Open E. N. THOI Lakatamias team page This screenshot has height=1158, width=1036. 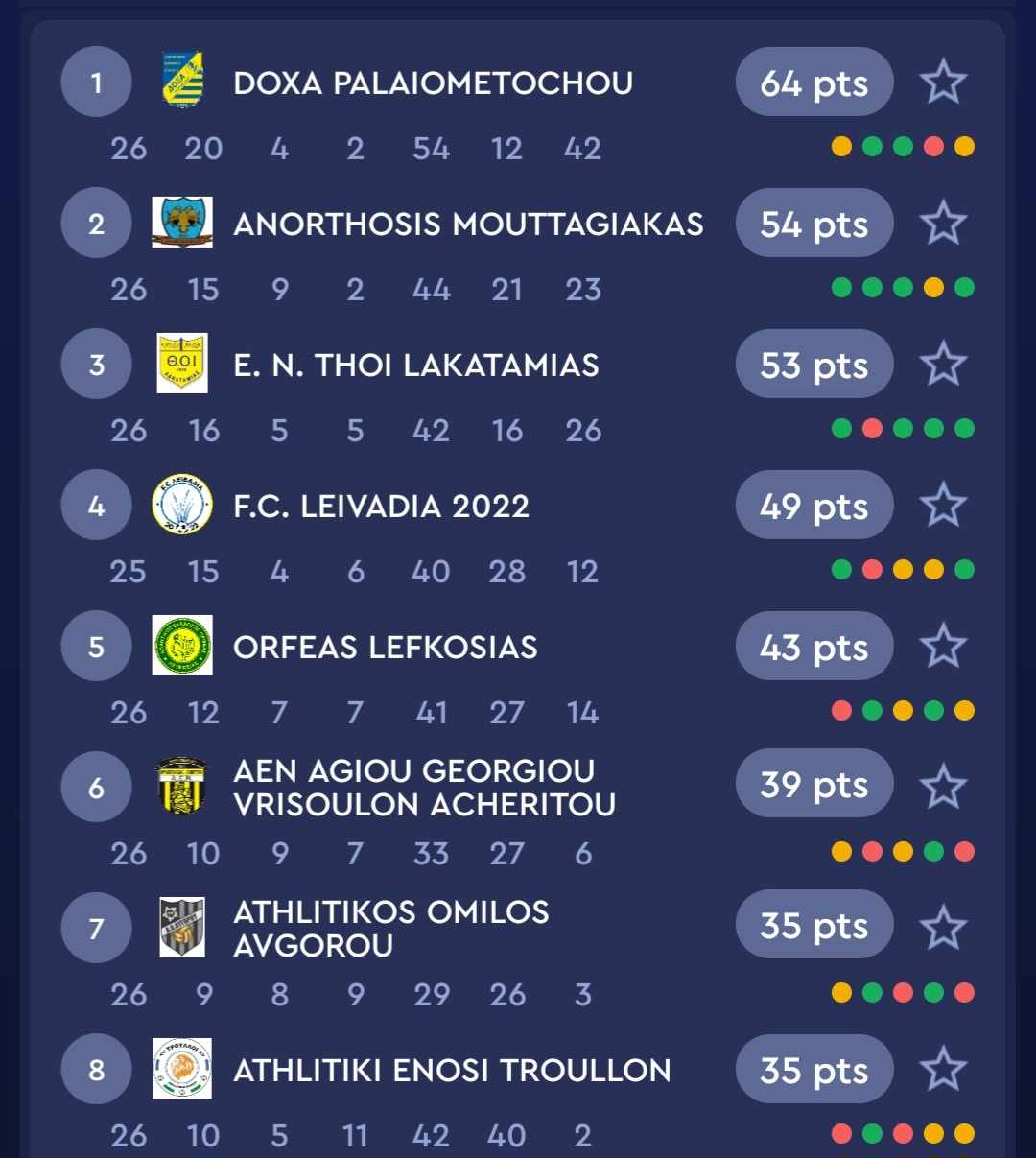click(415, 366)
